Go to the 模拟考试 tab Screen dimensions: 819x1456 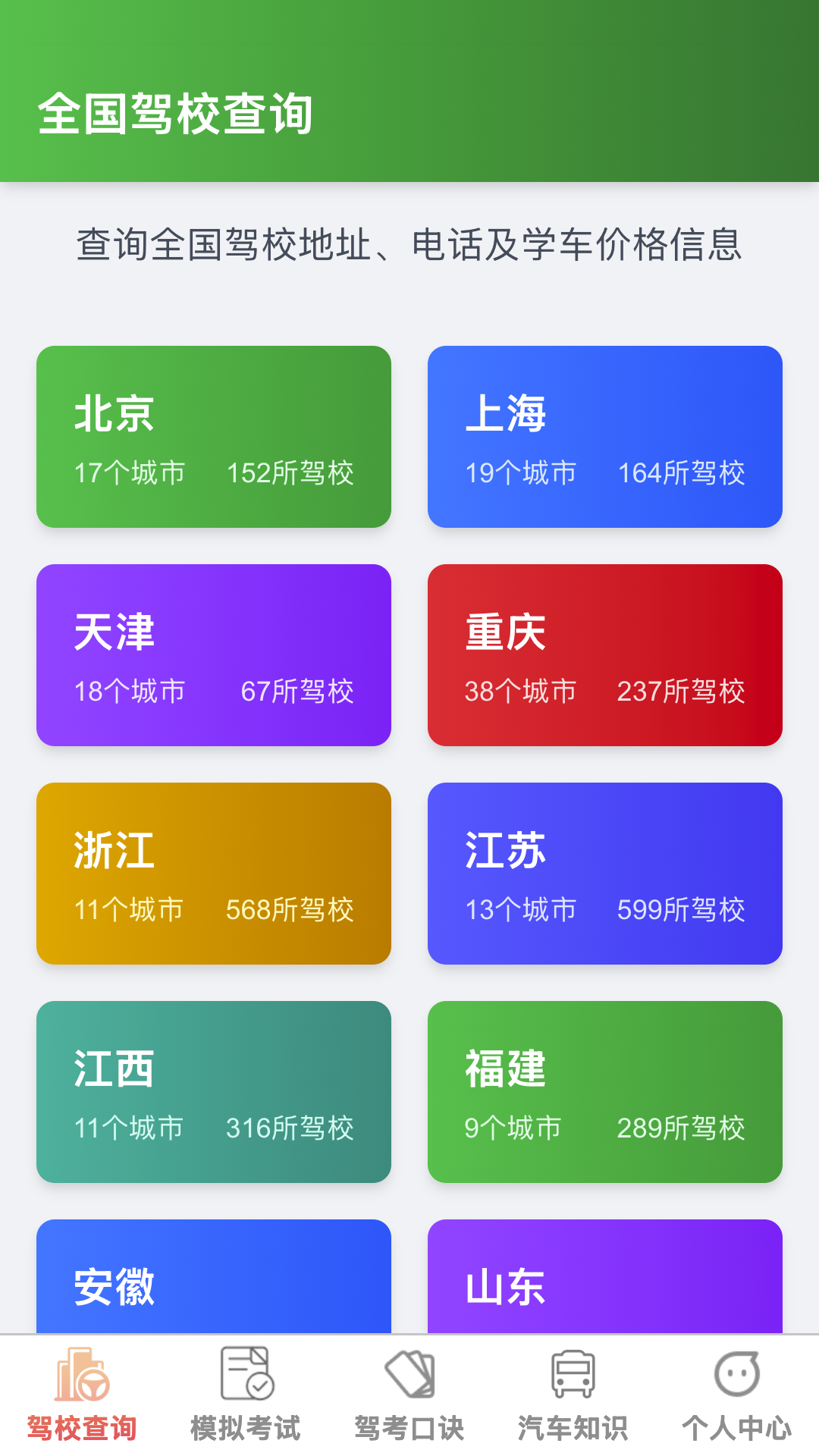pos(246,1395)
